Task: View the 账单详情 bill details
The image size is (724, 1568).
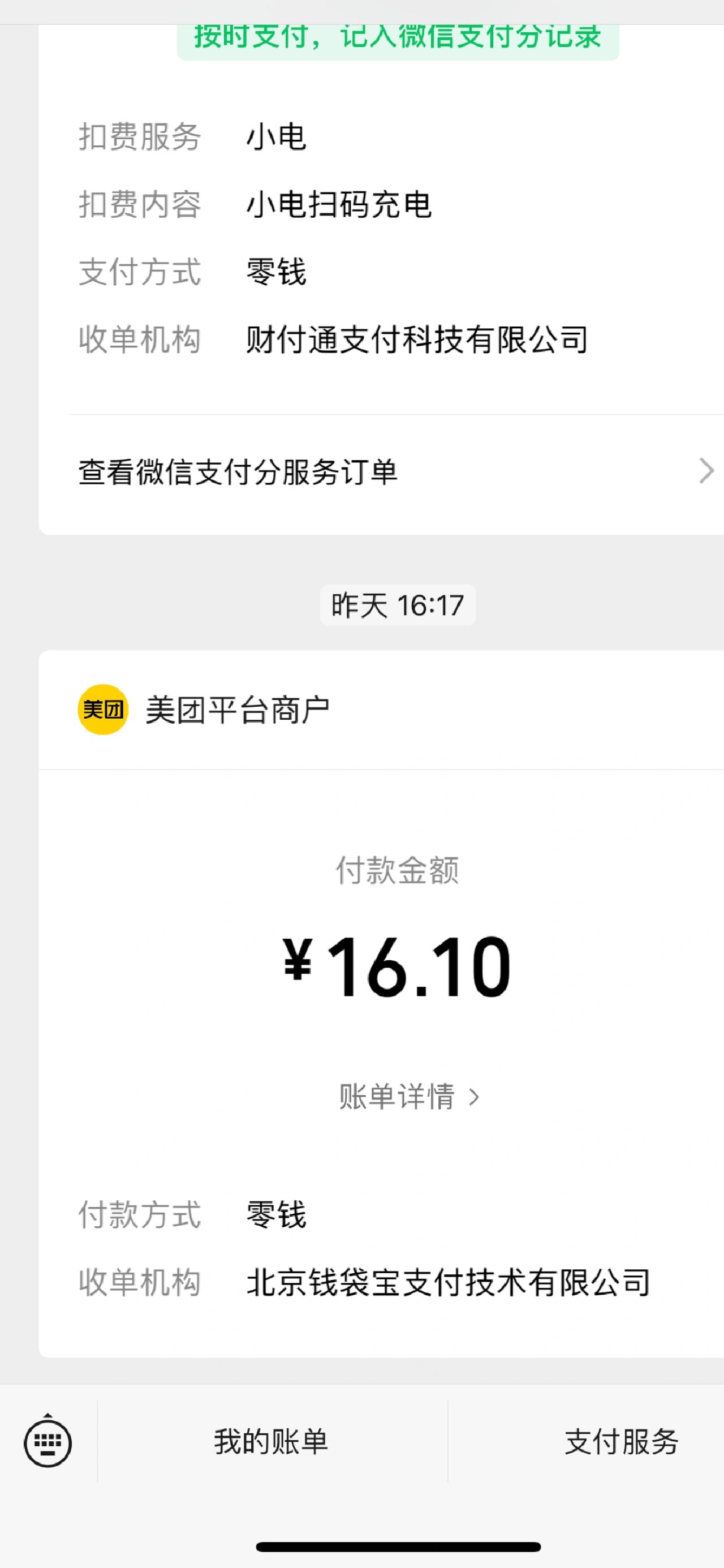Action: 399,1097
